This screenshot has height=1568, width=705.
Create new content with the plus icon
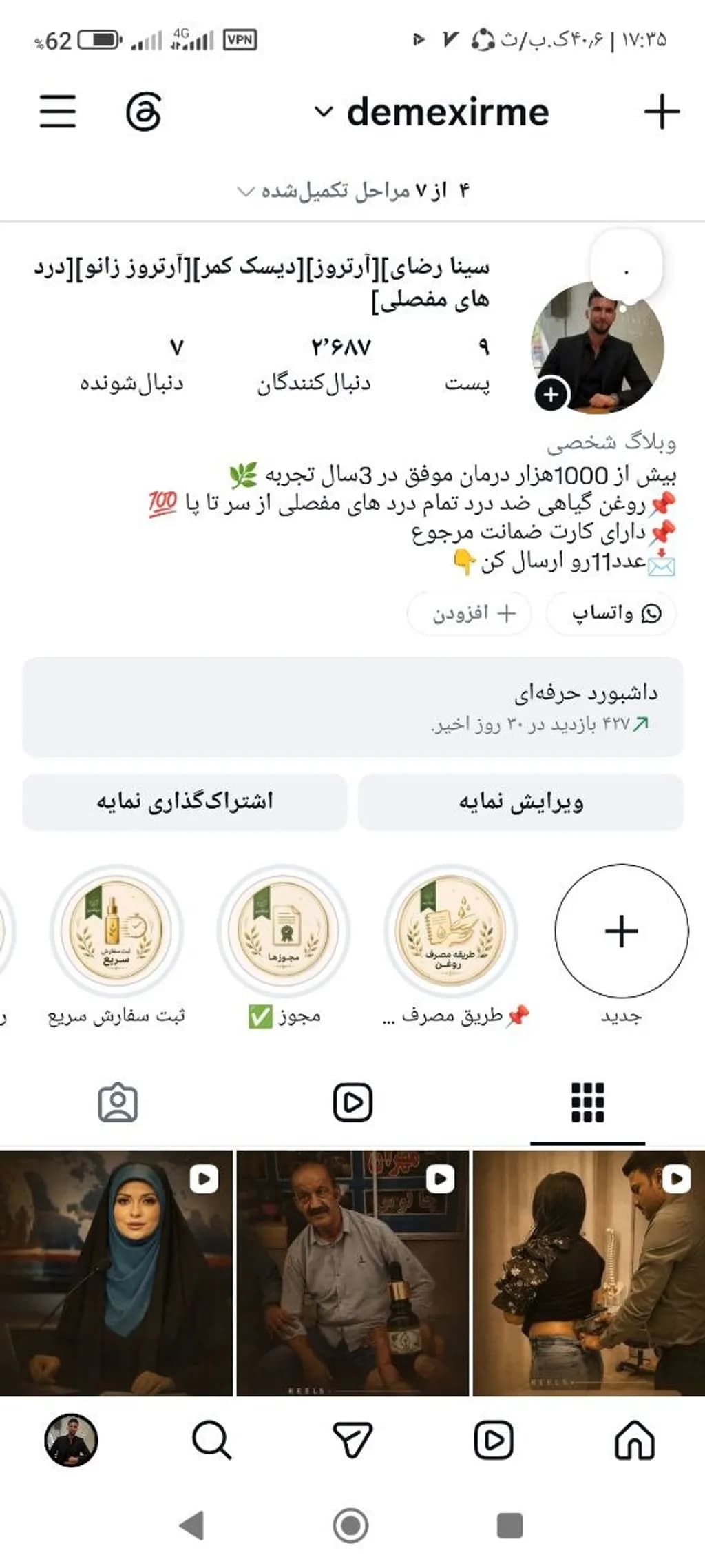click(x=662, y=112)
